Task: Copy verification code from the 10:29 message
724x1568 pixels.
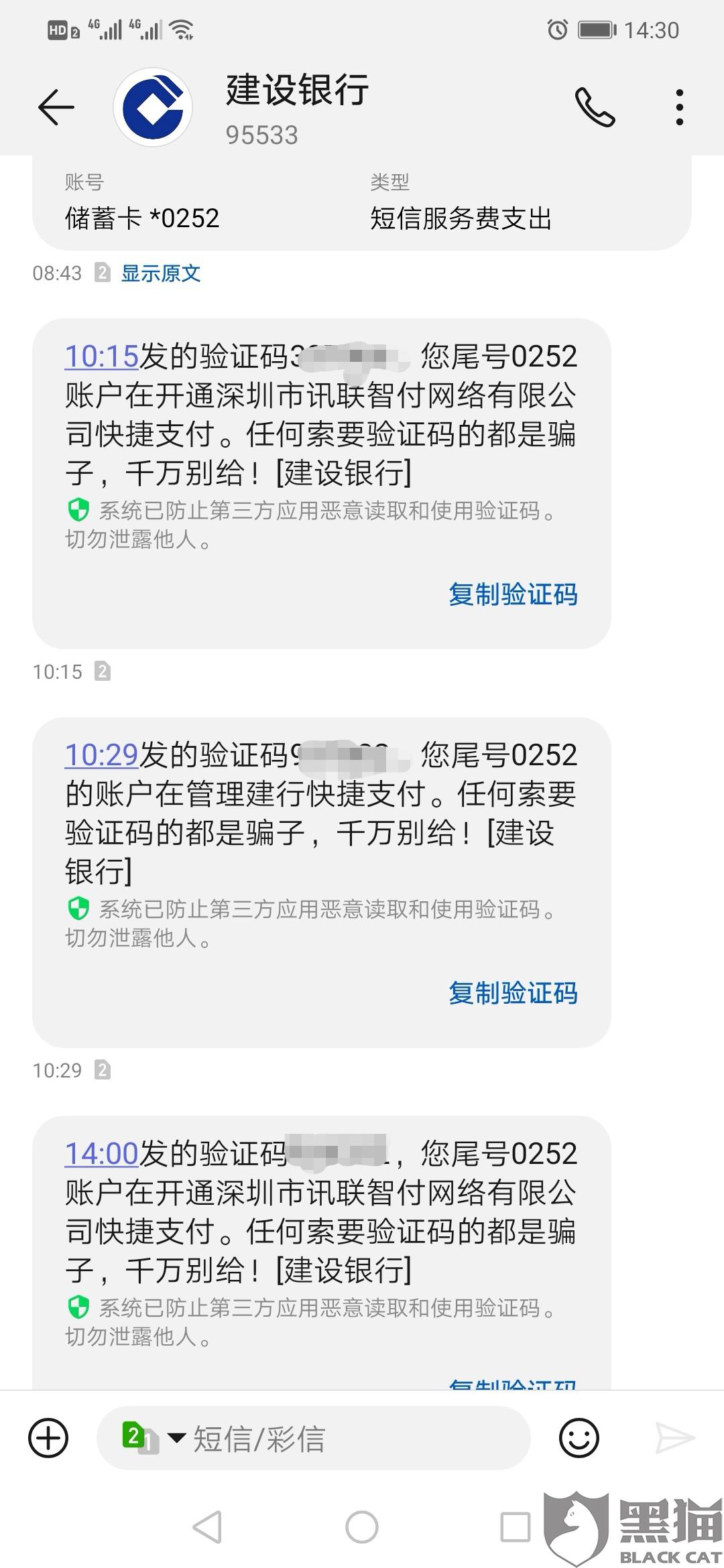Action: (x=513, y=993)
